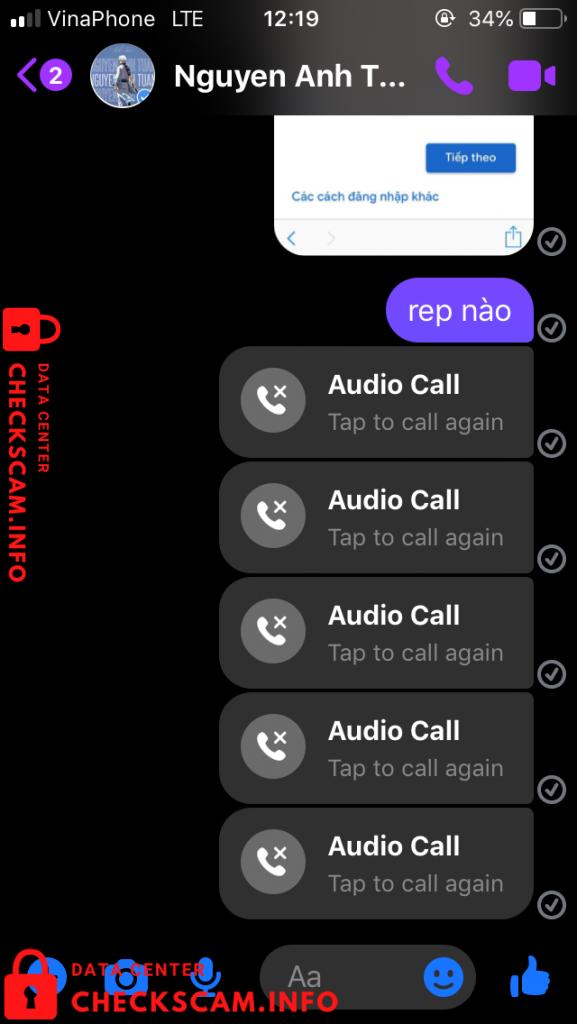This screenshot has height=1024, width=577.
Task: Open the shared screenshot image
Action: 404,185
